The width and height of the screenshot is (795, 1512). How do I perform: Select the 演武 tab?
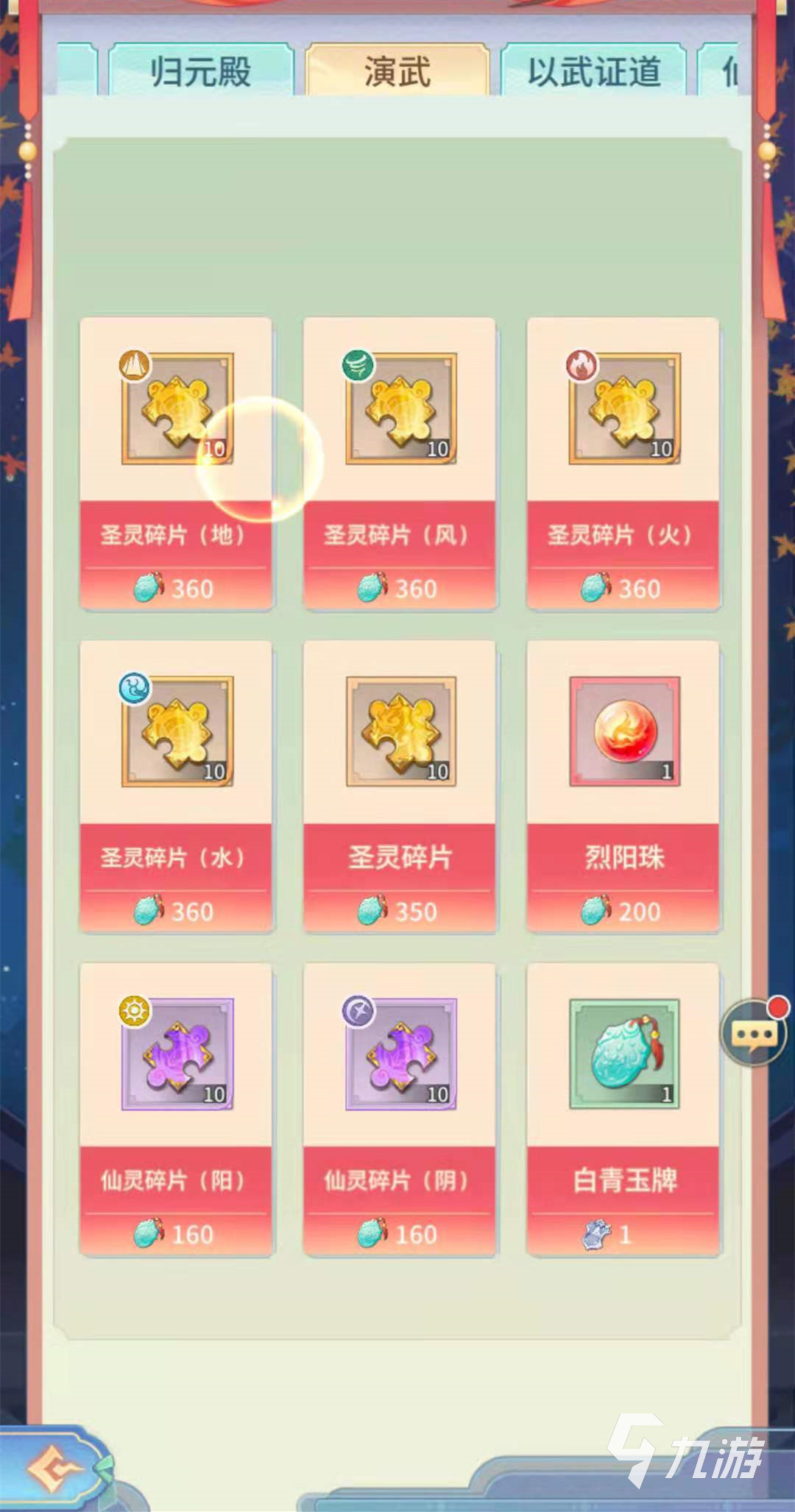pos(397,71)
